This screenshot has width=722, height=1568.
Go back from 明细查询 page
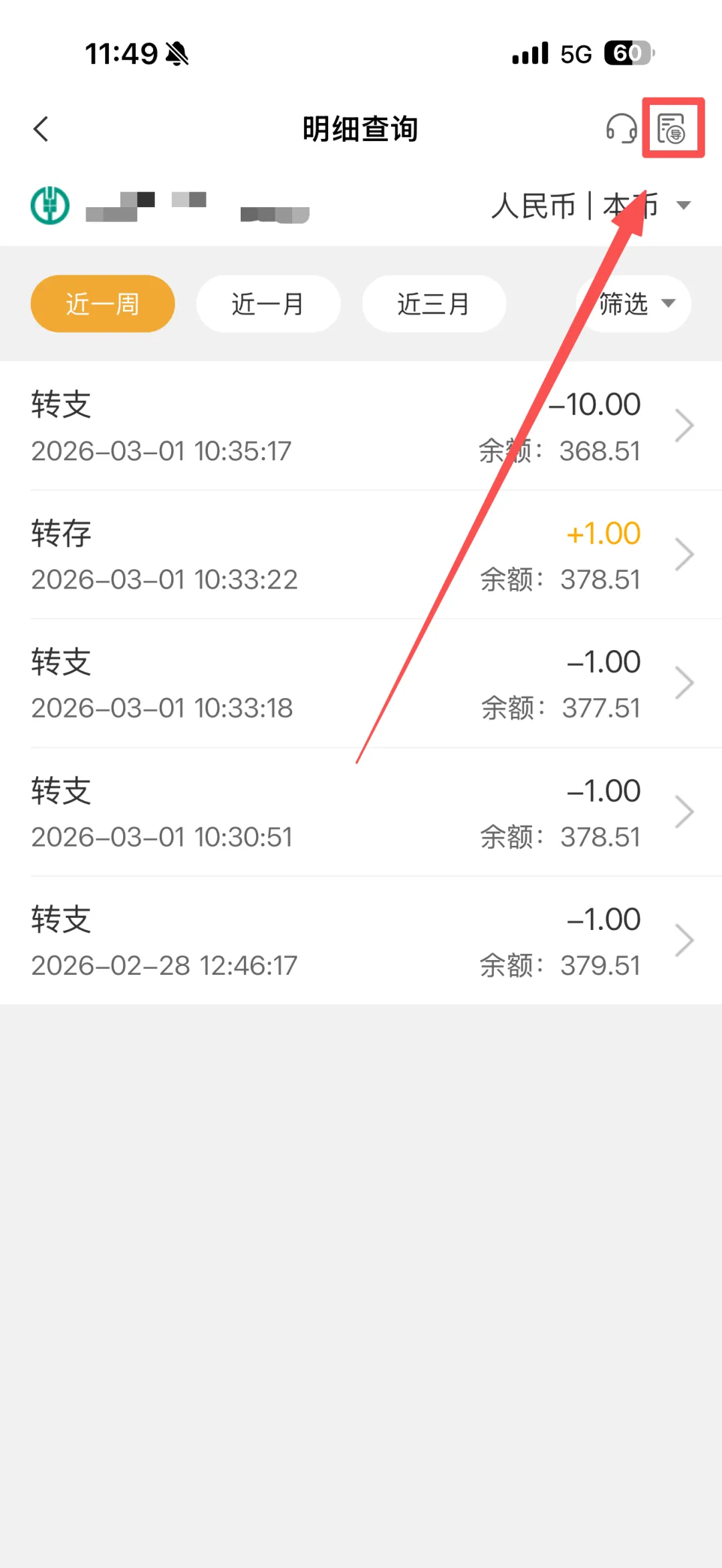[x=41, y=129]
